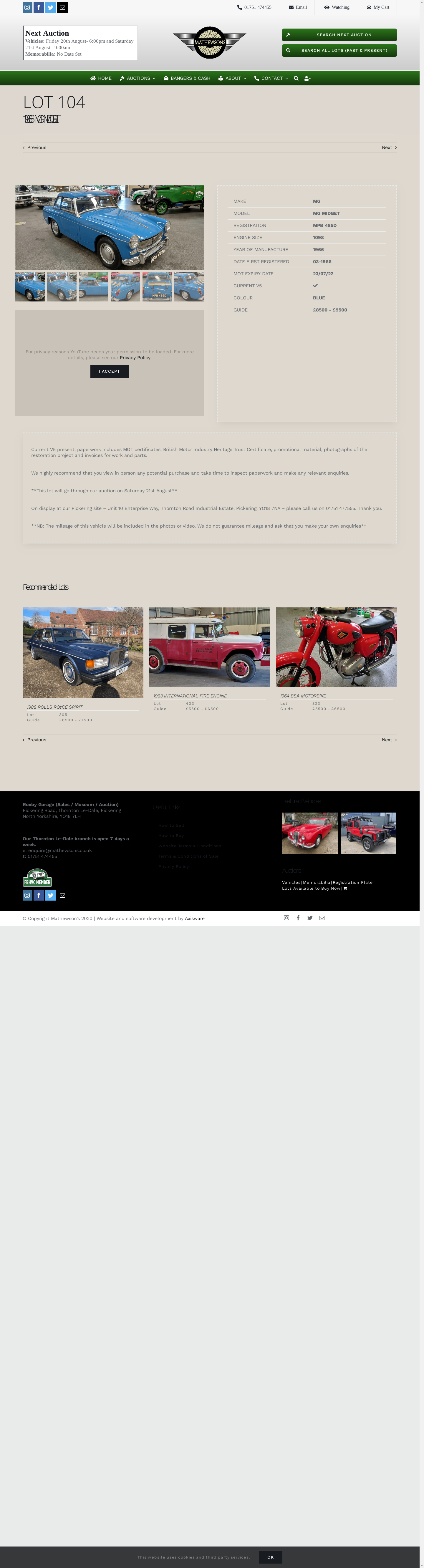
Task: Tap the phone number 01751 474455
Action: point(255,7)
